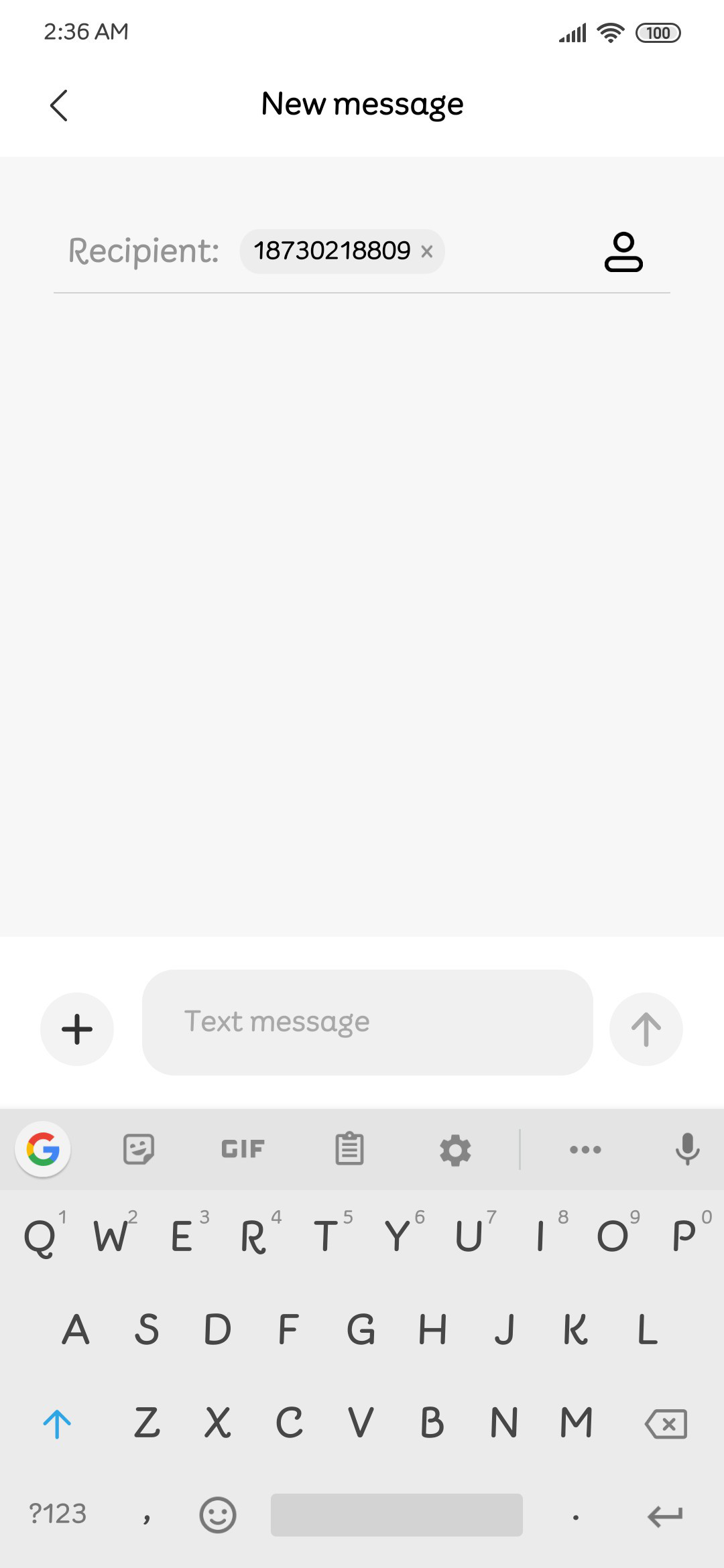Tap the keyboard backspace key
The height and width of the screenshot is (1568, 724).
coord(666,1424)
